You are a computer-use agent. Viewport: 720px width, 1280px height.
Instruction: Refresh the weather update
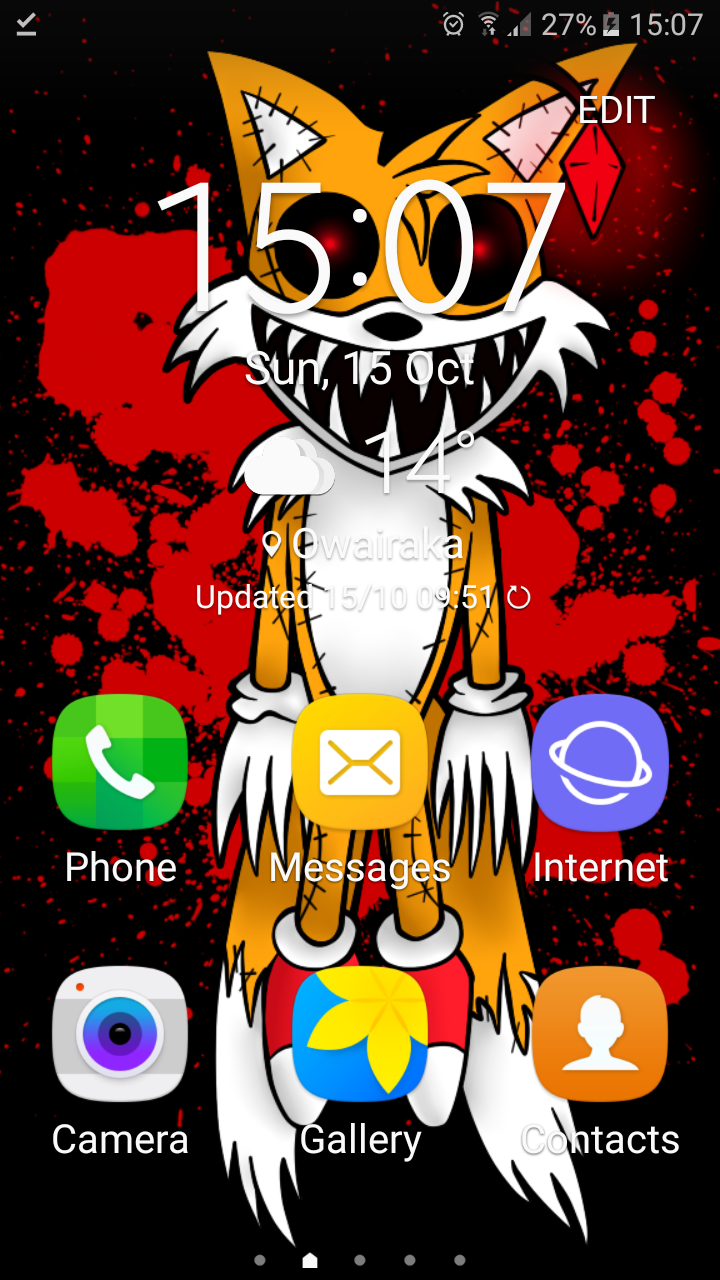[518, 598]
